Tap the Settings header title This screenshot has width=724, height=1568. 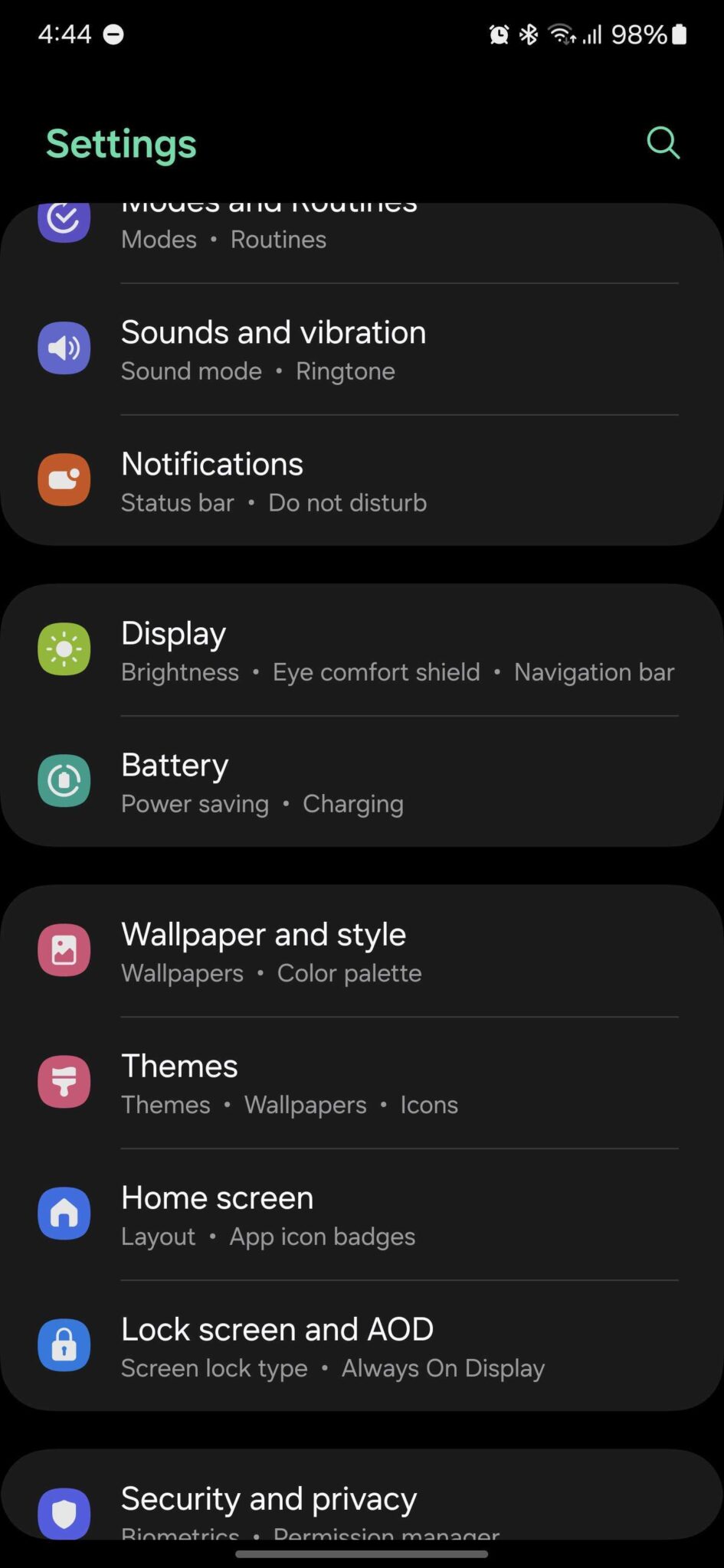coord(121,142)
